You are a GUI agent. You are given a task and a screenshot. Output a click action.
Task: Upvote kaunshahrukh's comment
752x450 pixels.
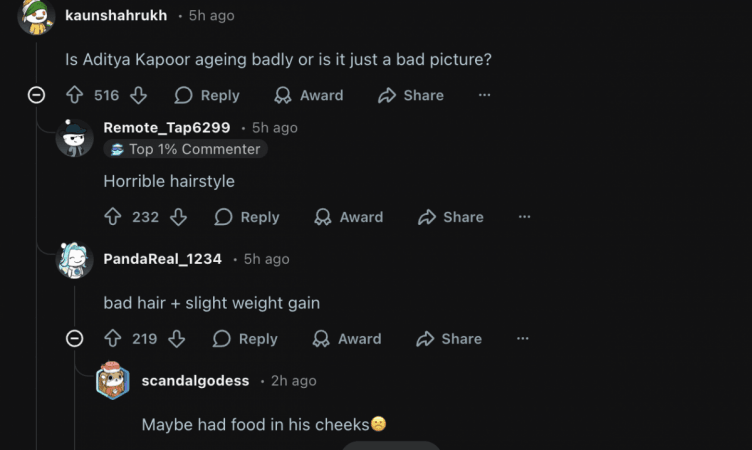74,95
